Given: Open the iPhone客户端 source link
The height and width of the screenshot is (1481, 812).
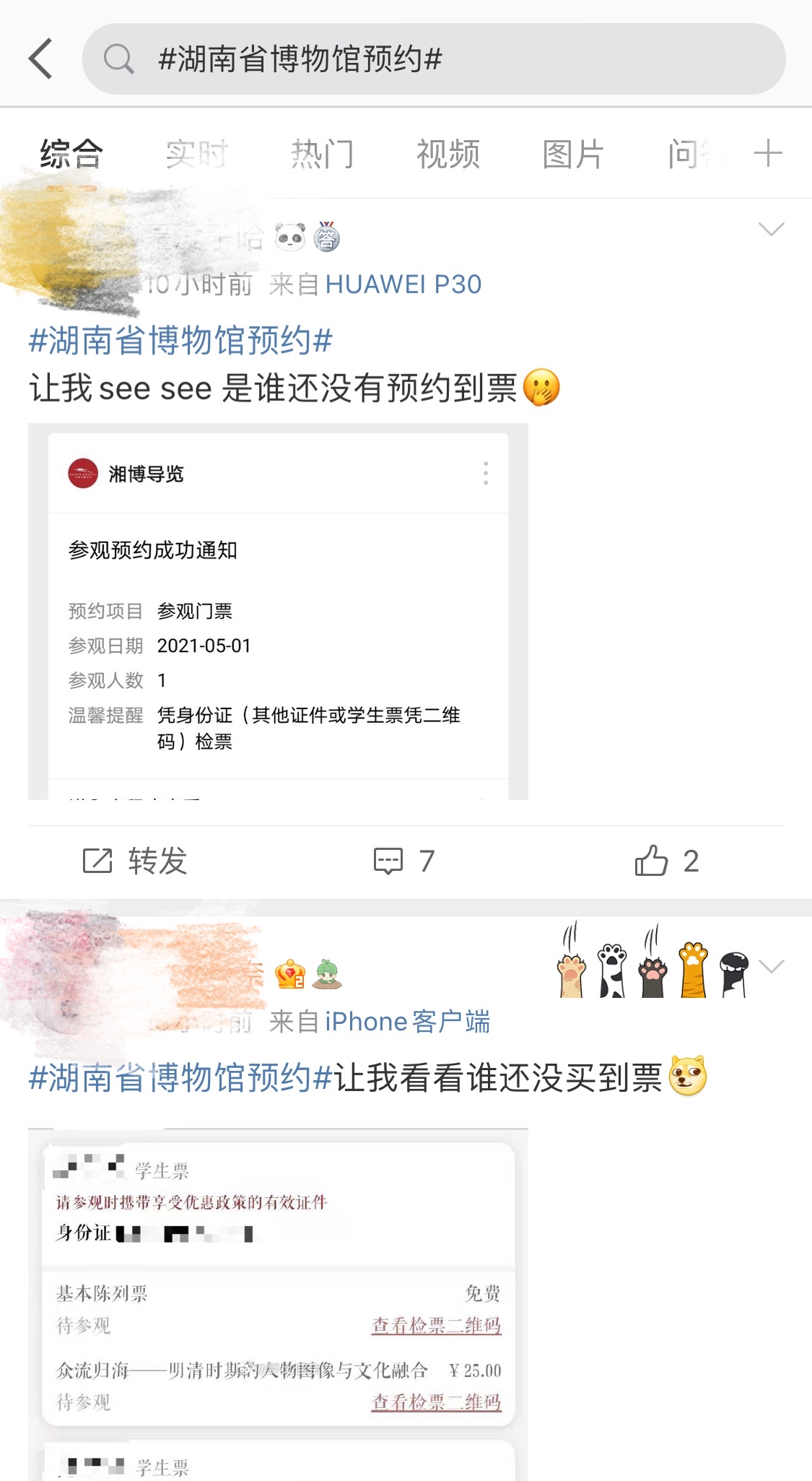Looking at the screenshot, I should (x=407, y=1022).
